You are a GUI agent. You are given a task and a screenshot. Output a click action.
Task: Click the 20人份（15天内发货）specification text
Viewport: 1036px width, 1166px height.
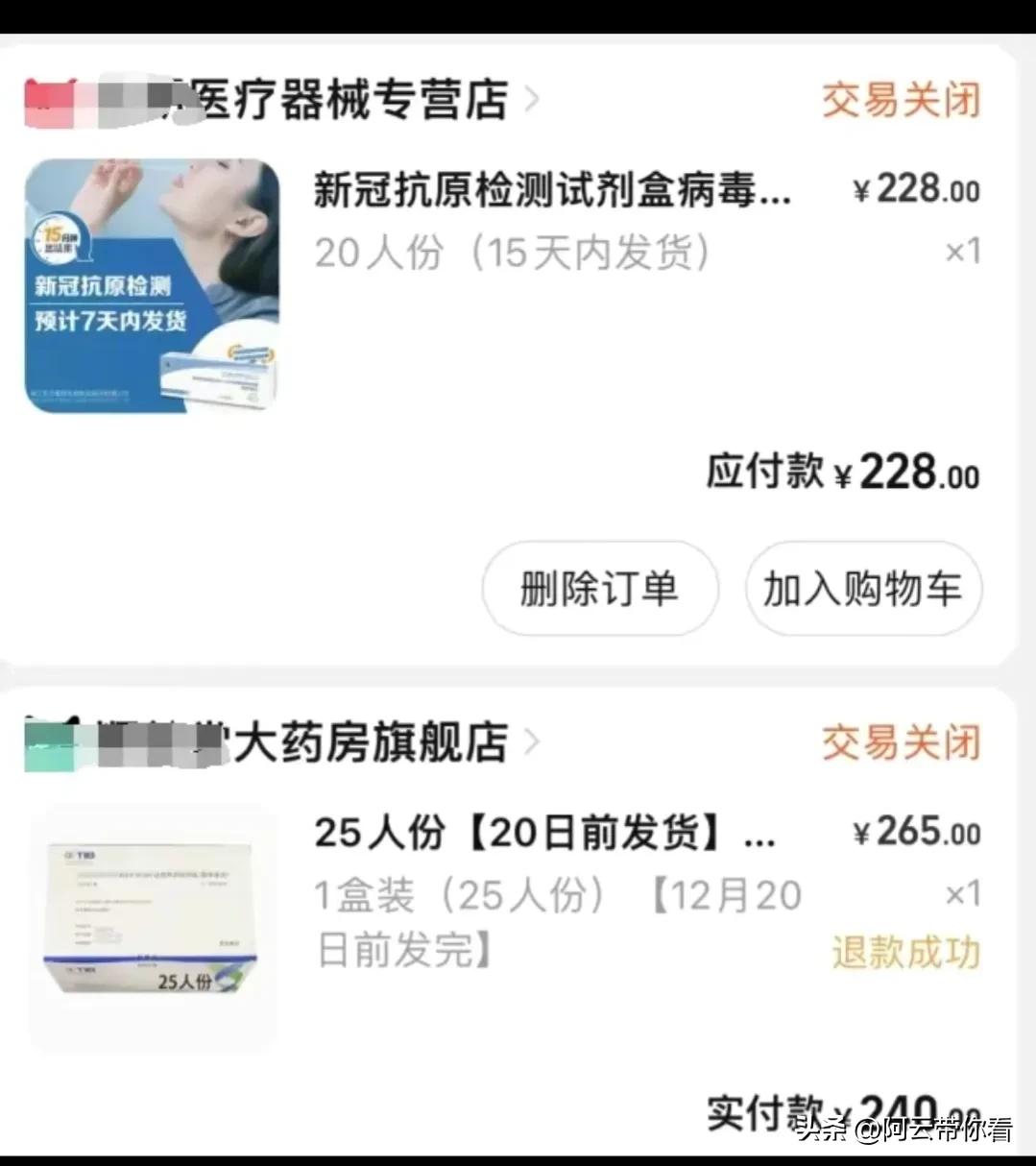[514, 252]
